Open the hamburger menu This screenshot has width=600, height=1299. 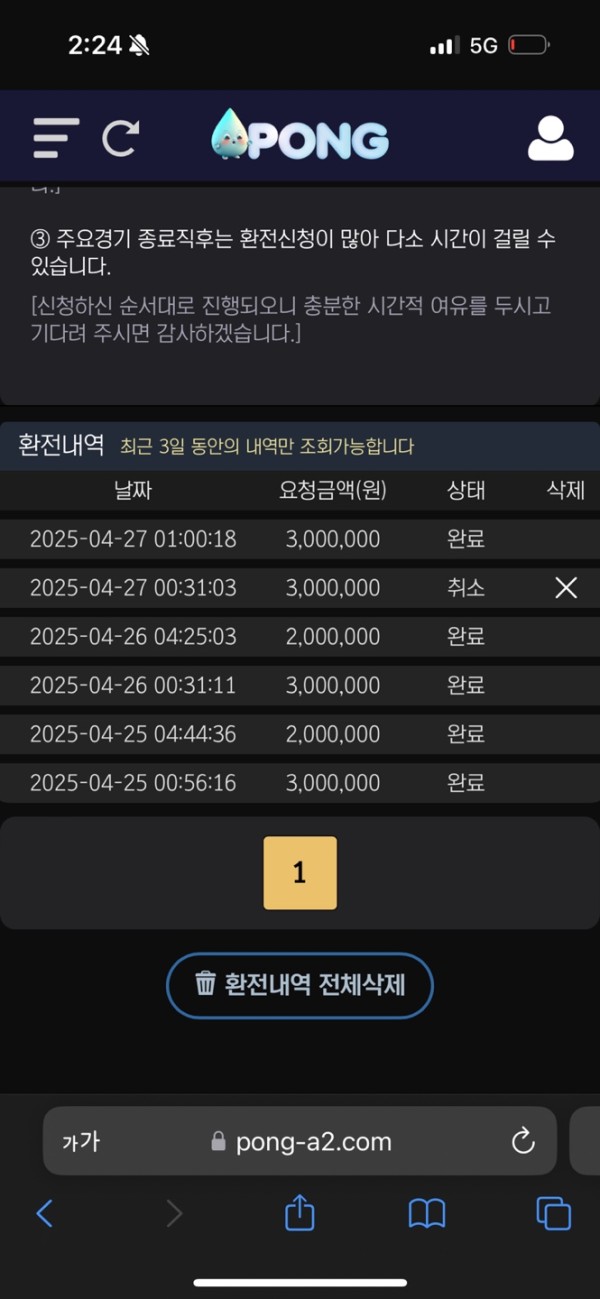coord(55,138)
